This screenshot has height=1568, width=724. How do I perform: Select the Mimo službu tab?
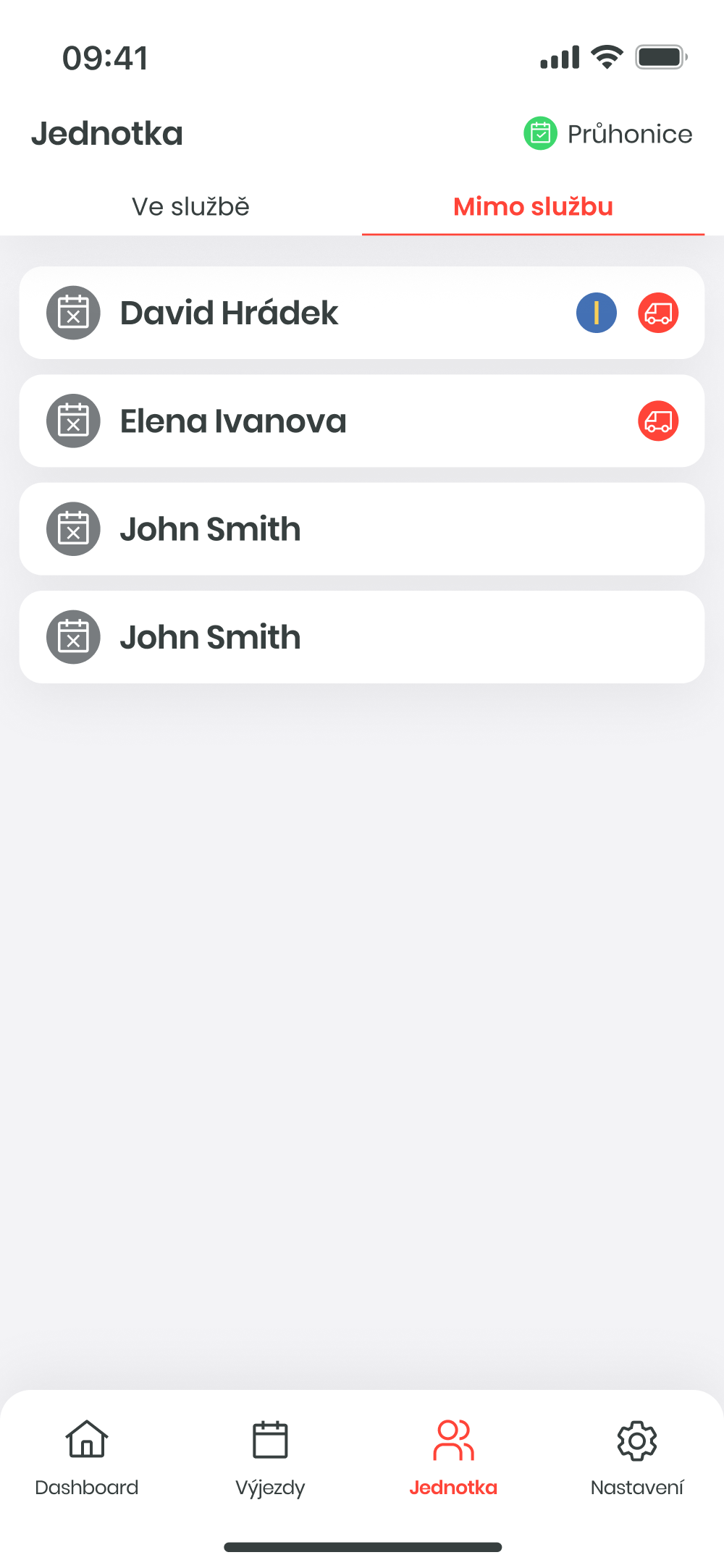point(533,207)
